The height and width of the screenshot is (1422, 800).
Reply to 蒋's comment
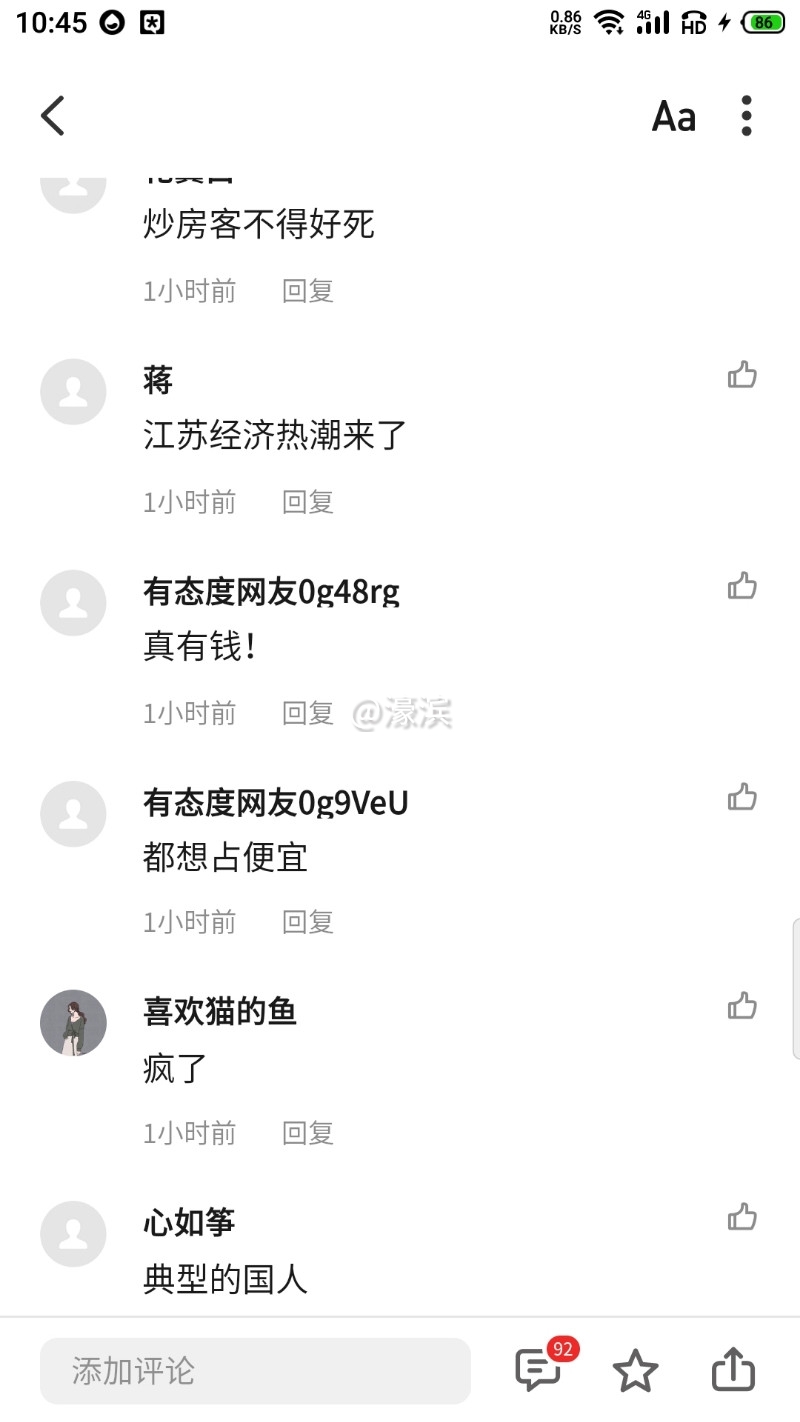306,502
